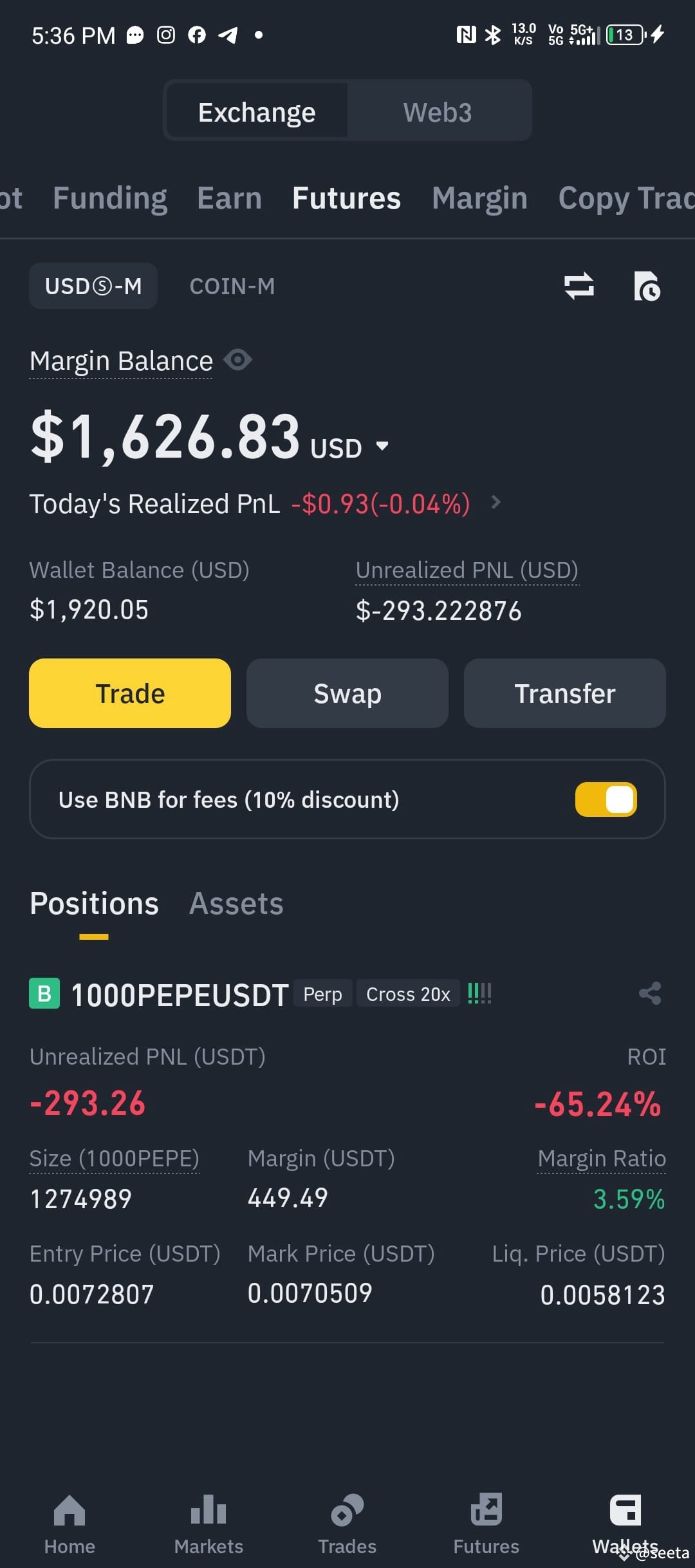The width and height of the screenshot is (695, 1568).
Task: Tap the Transfer button
Action: 564,693
